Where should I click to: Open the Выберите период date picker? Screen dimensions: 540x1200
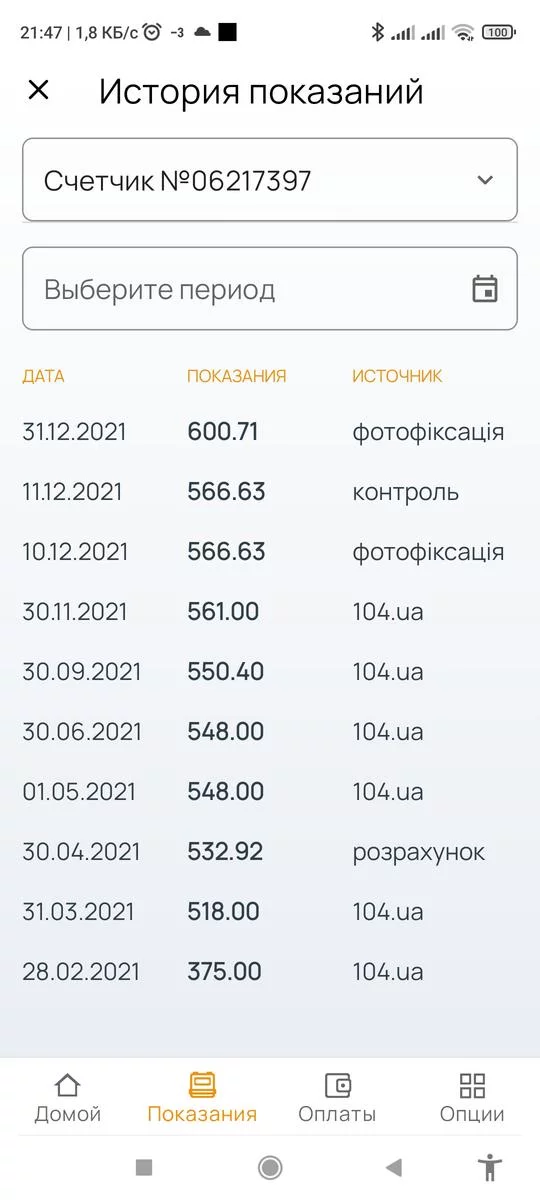(270, 289)
